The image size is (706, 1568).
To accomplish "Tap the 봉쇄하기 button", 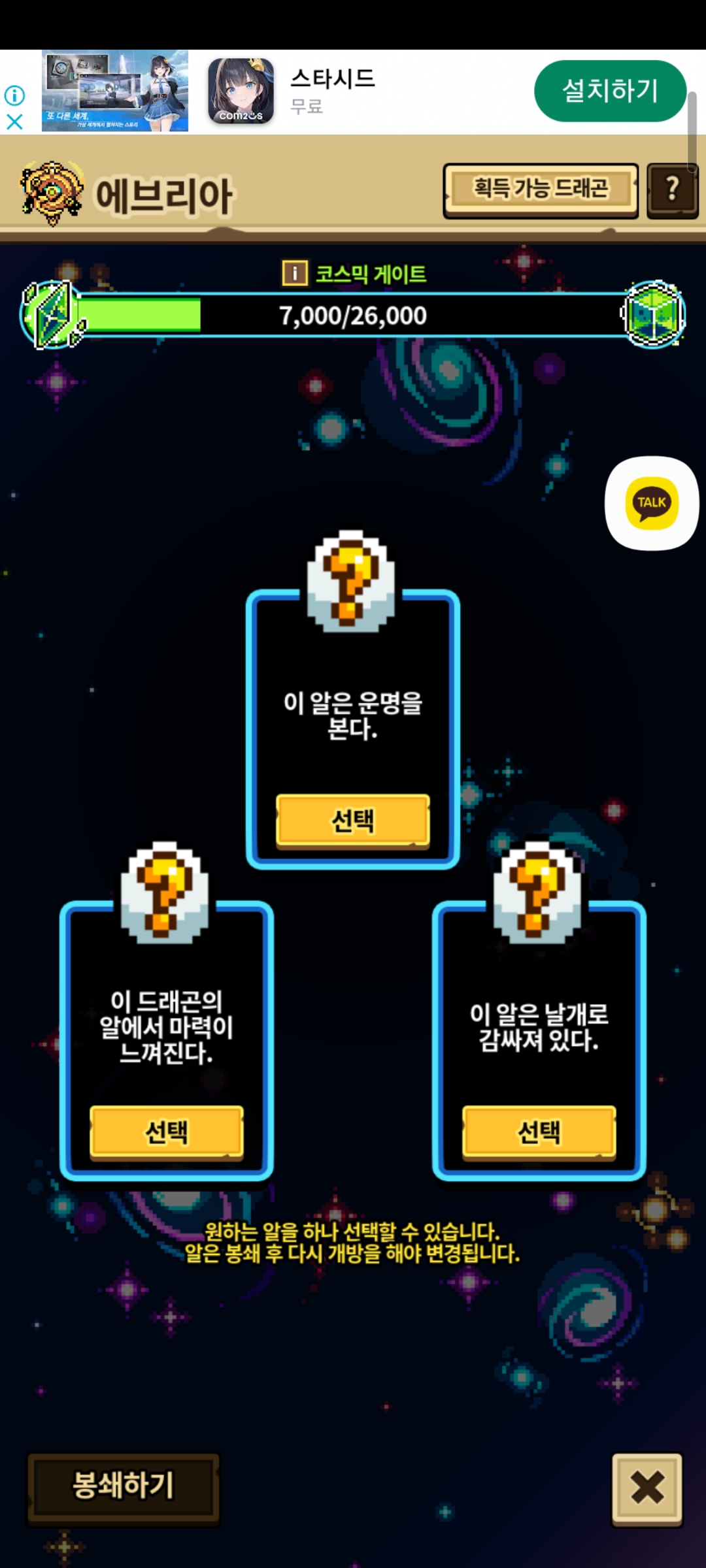I will click(123, 1485).
